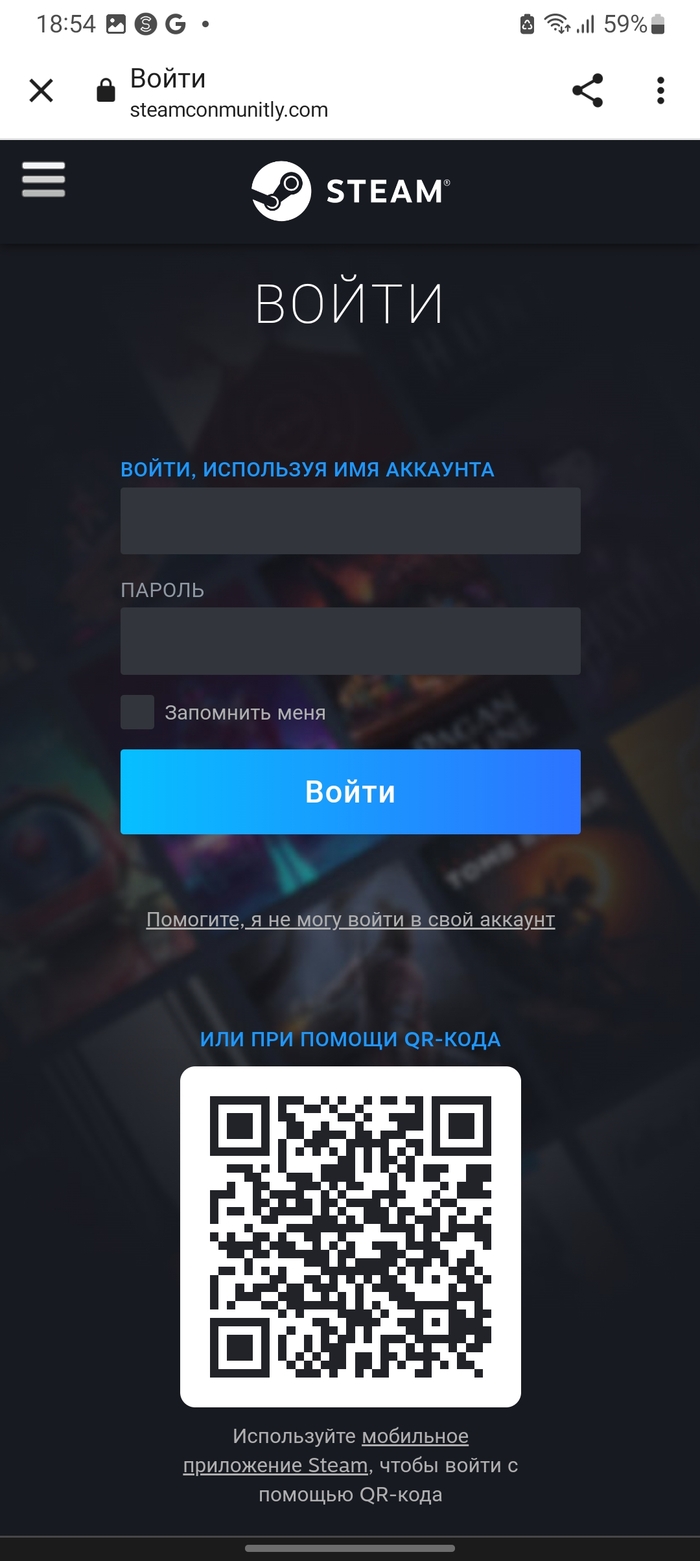Focus the Пароль password field

[350, 641]
